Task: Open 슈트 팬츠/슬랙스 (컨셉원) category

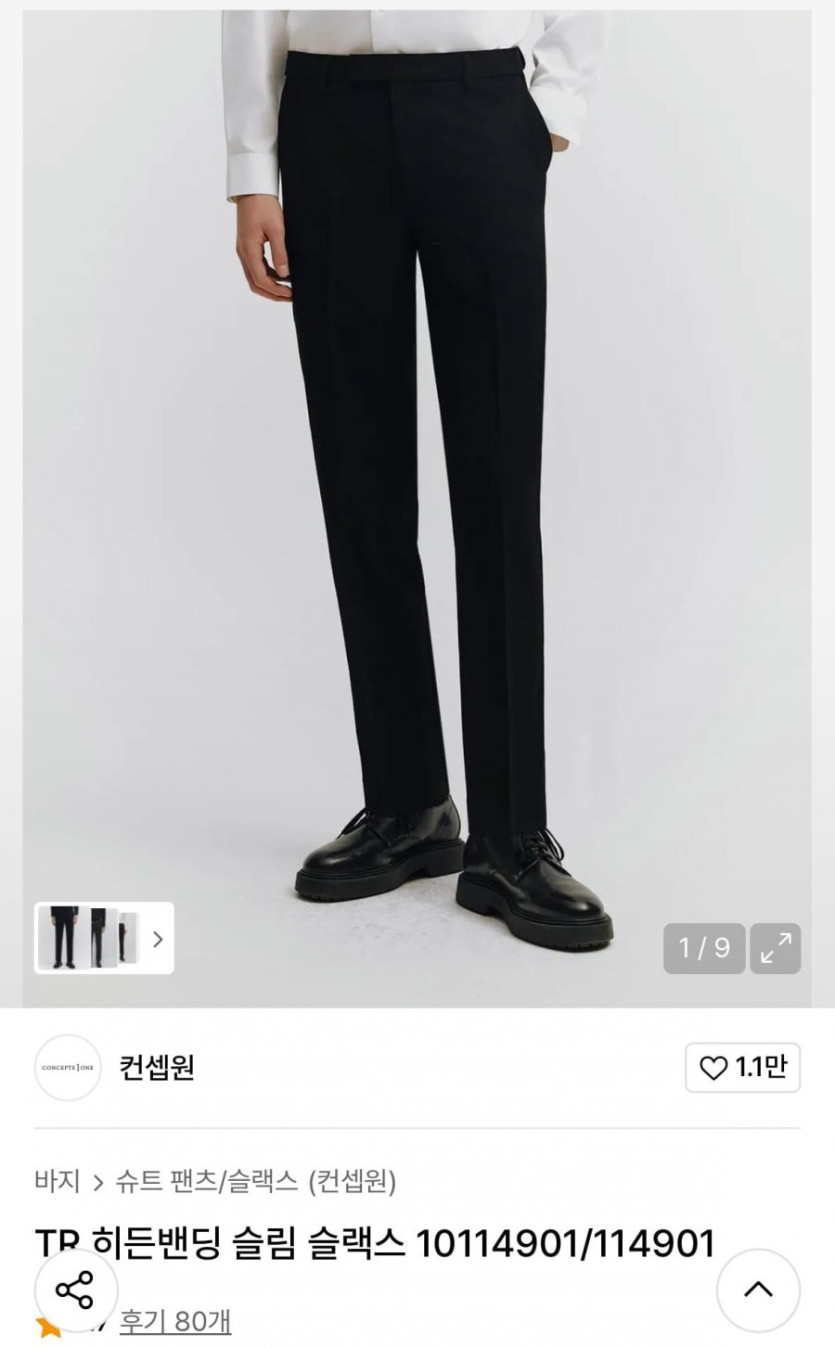Action: click(x=255, y=1181)
